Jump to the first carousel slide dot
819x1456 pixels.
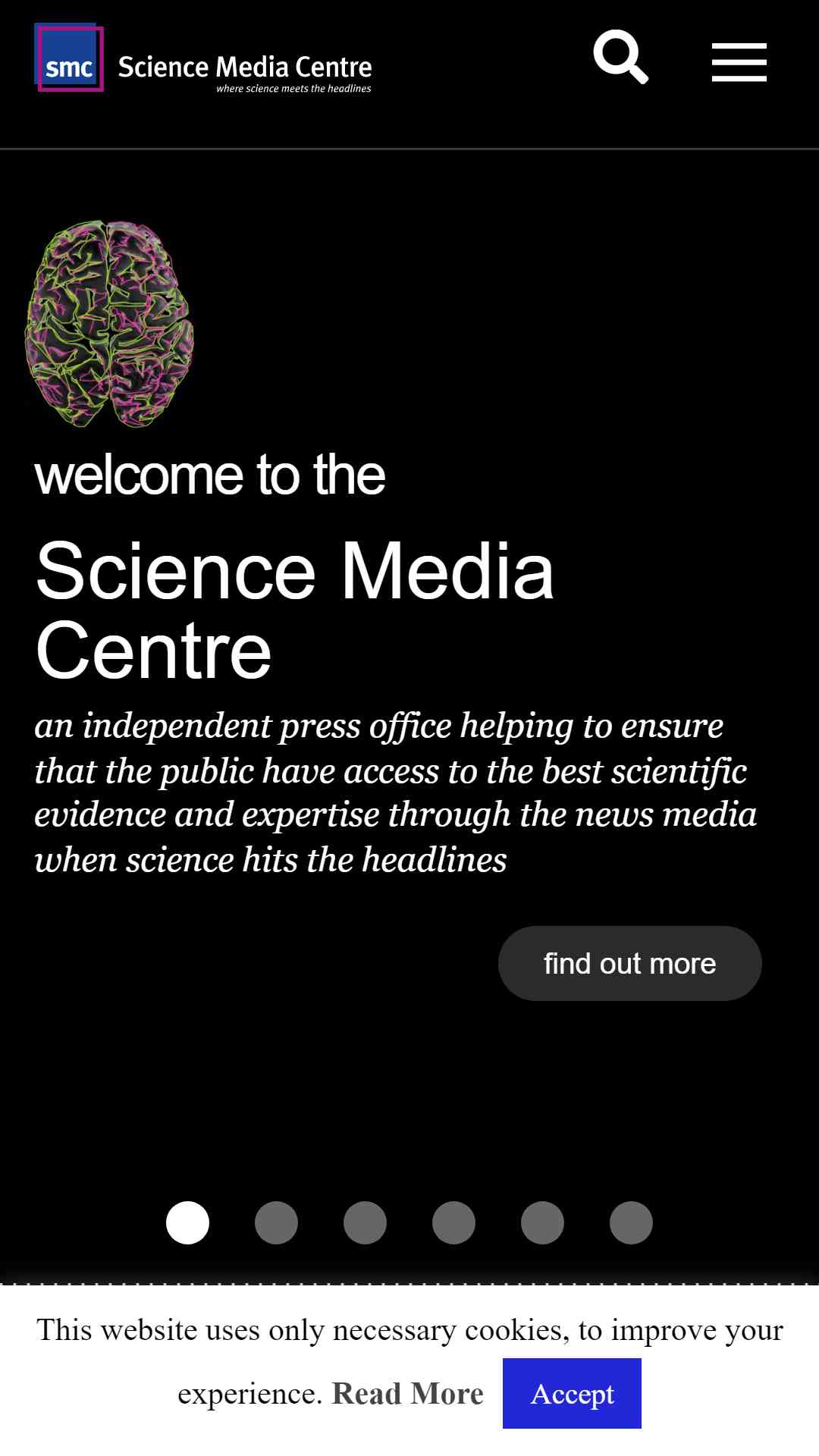pyautogui.click(x=187, y=1222)
